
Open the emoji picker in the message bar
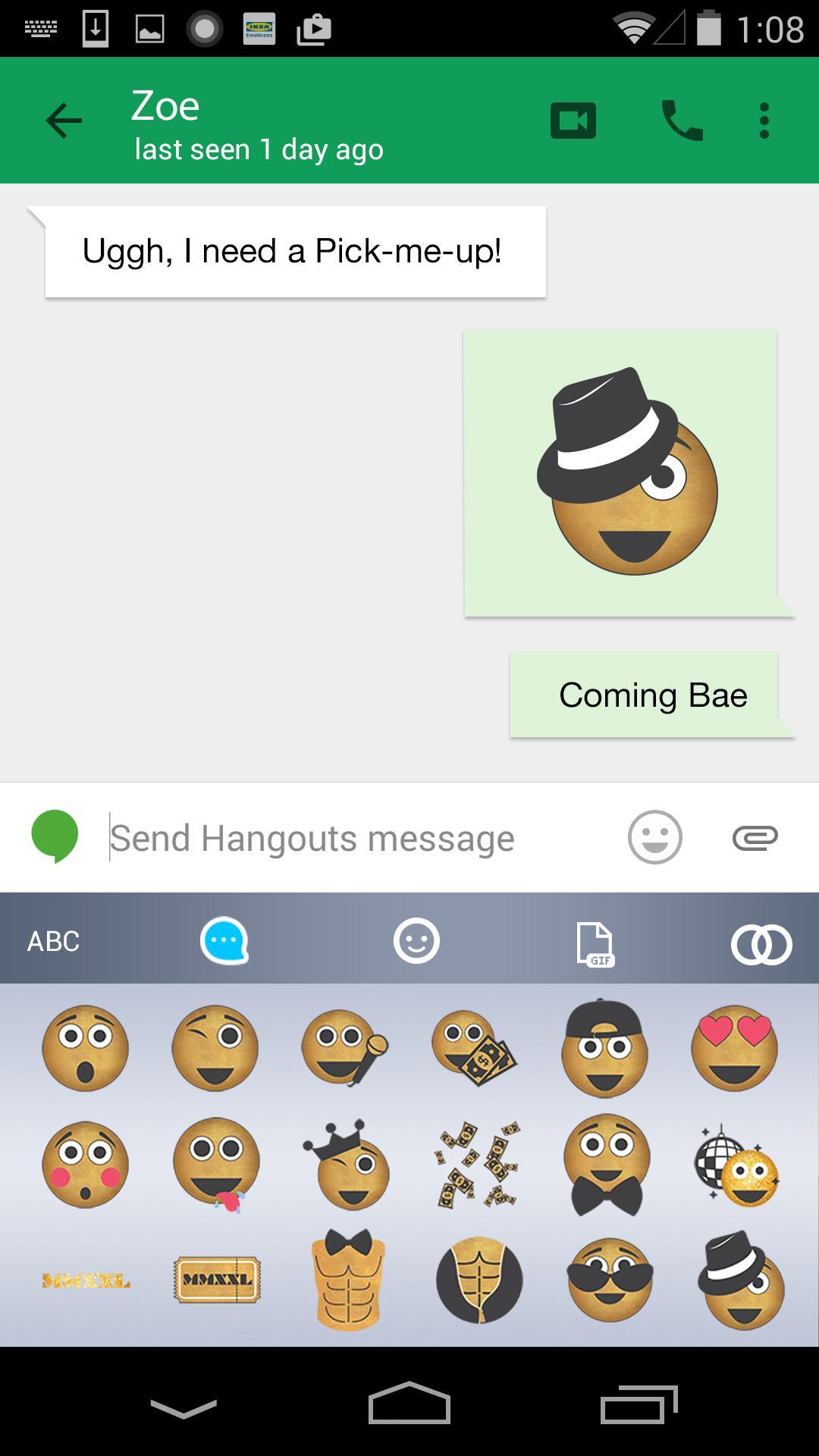pos(654,837)
